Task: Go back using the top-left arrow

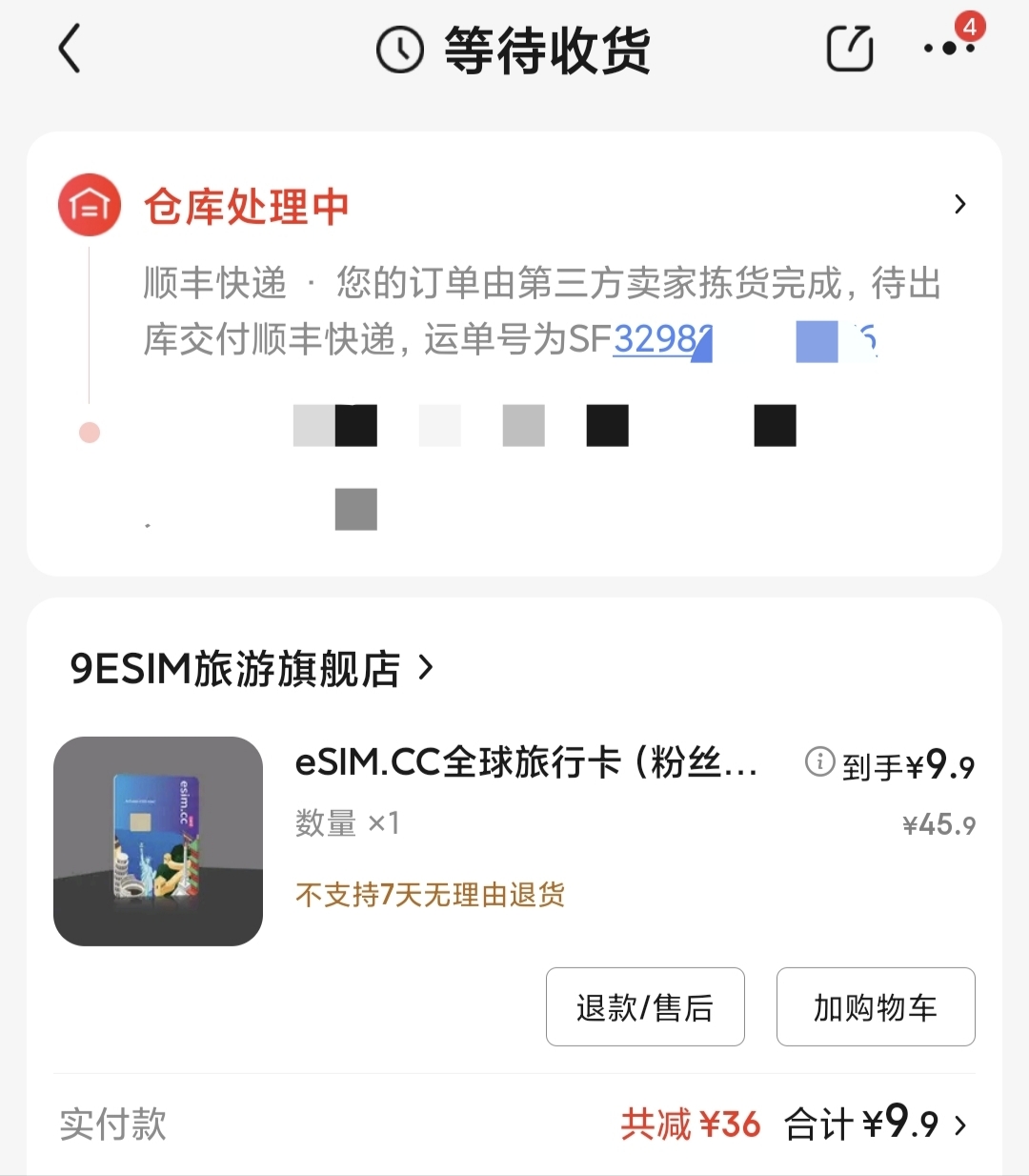Action: 70,49
